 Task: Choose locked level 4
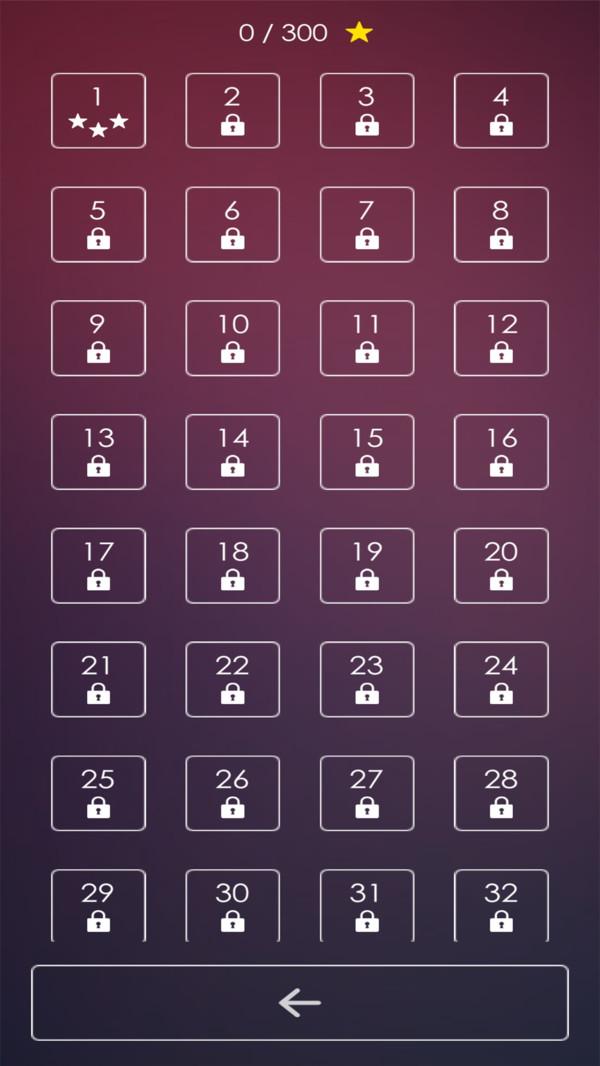501,111
